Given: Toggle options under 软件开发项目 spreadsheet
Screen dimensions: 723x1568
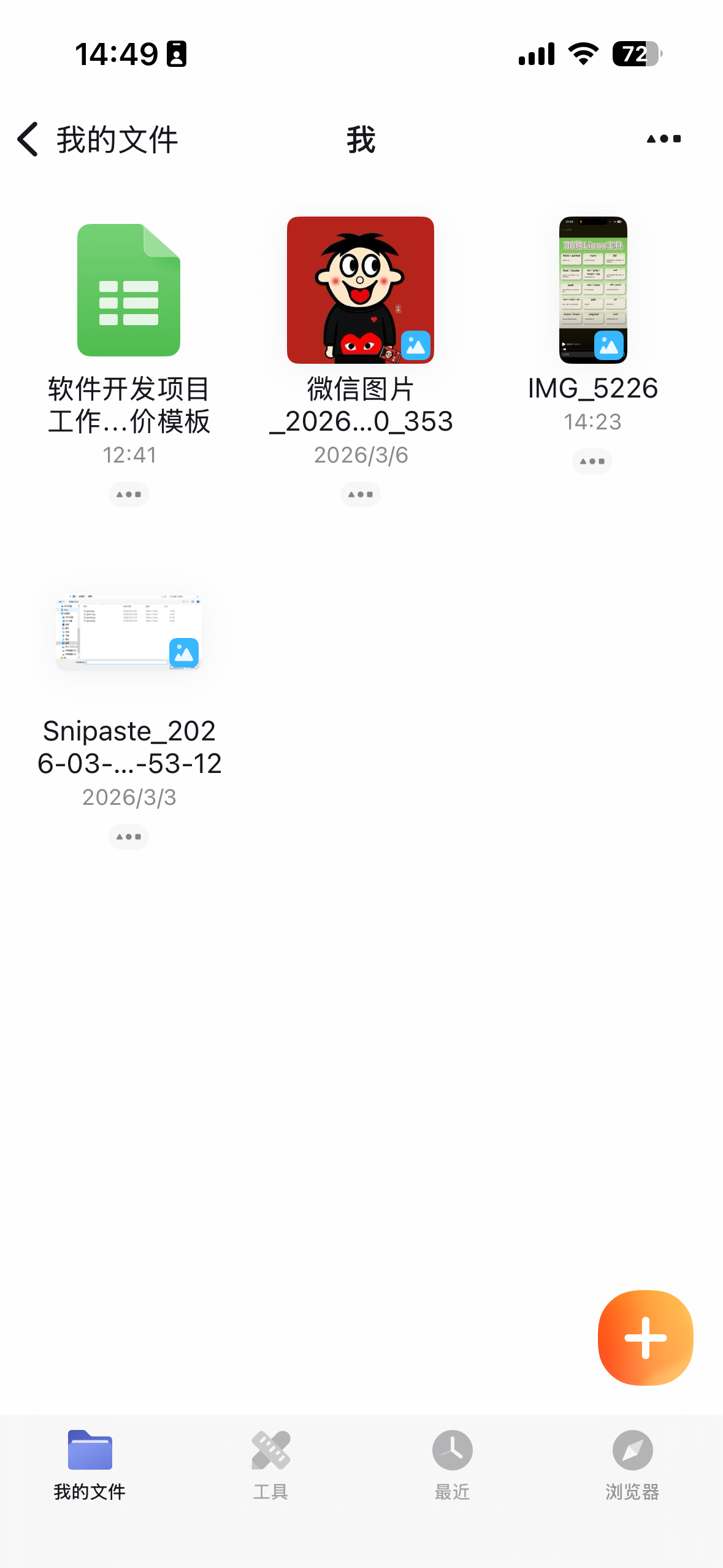Looking at the screenshot, I should (129, 494).
